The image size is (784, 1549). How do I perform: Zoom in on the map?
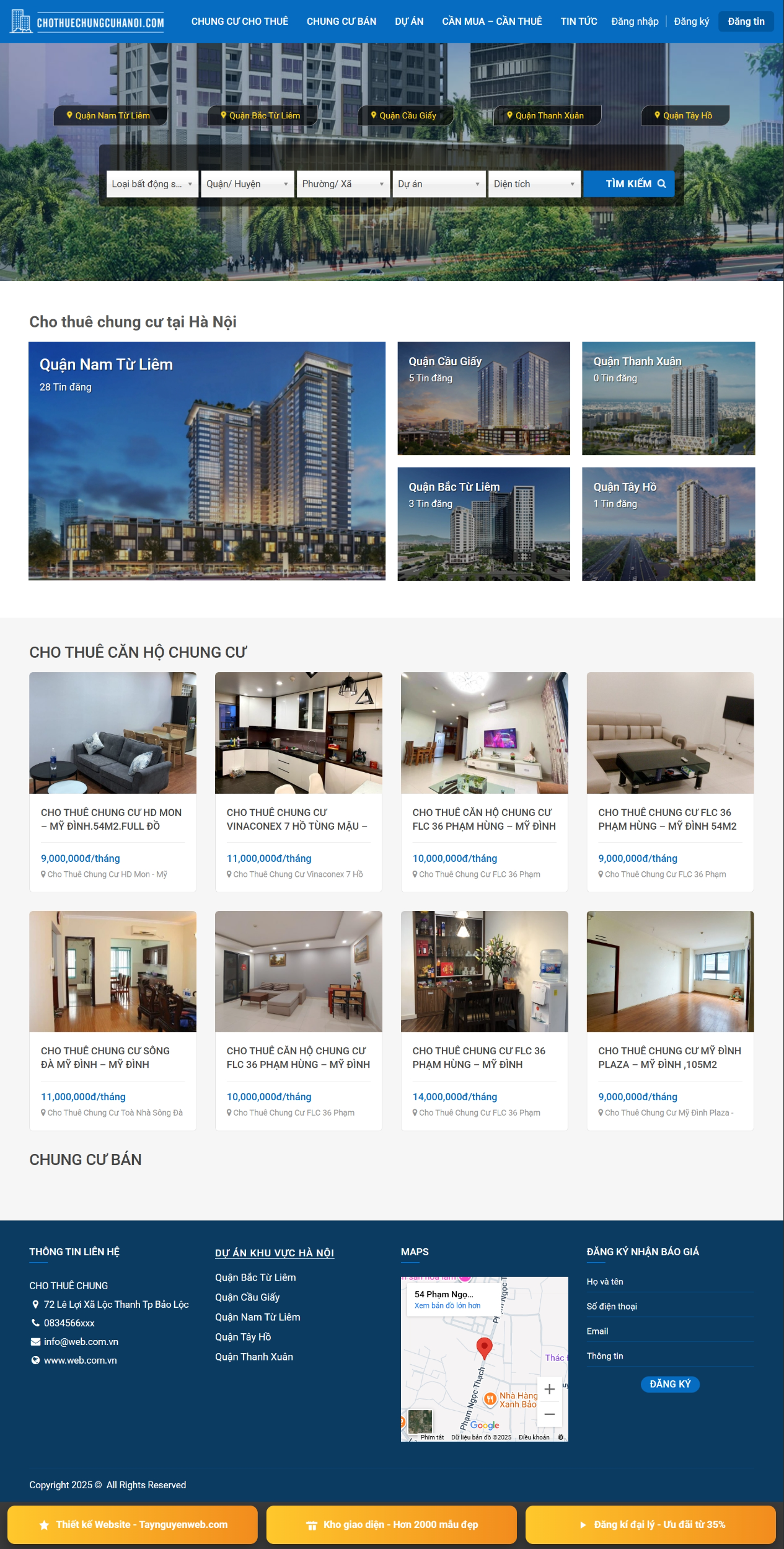(549, 1390)
